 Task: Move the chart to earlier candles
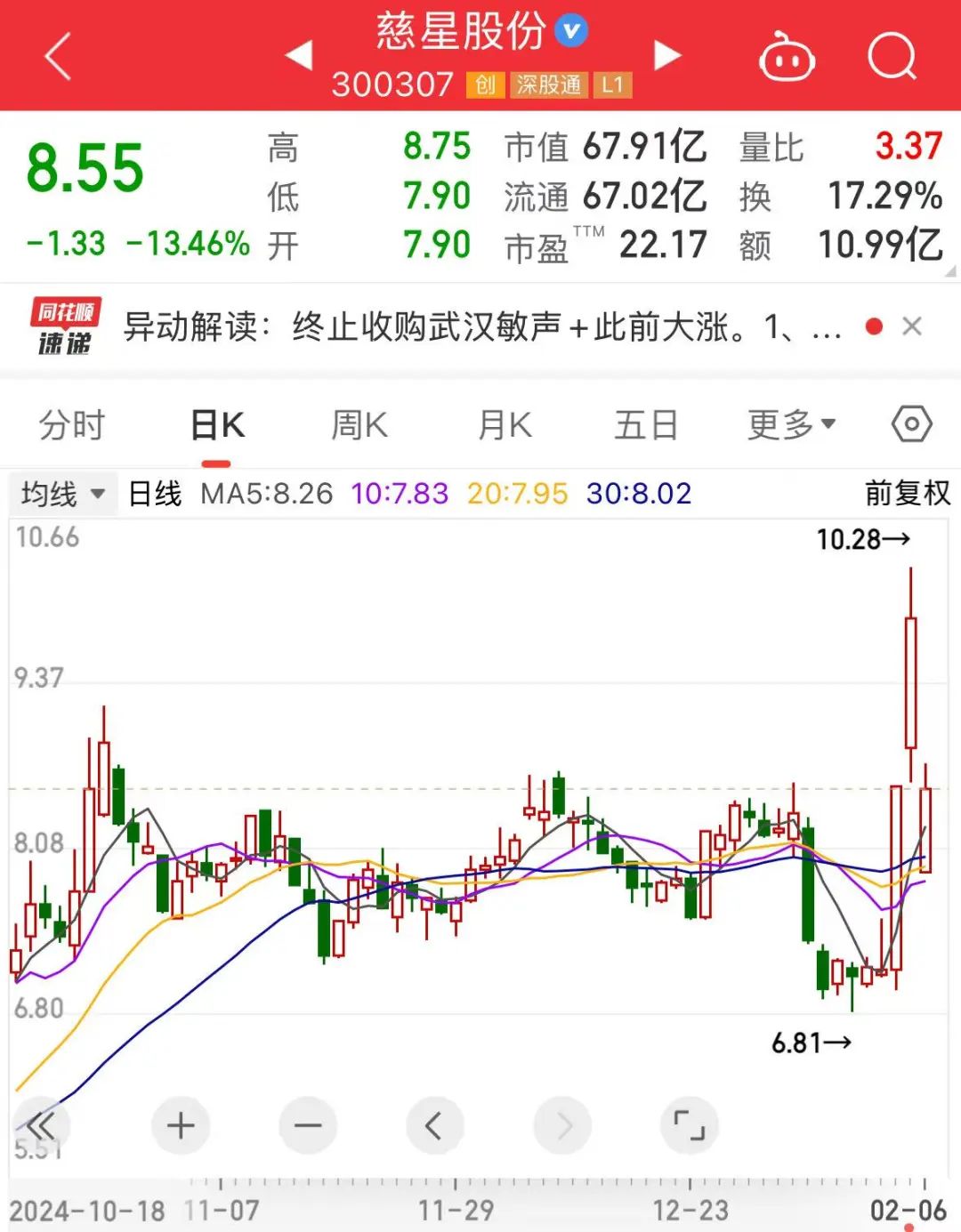pos(435,1126)
